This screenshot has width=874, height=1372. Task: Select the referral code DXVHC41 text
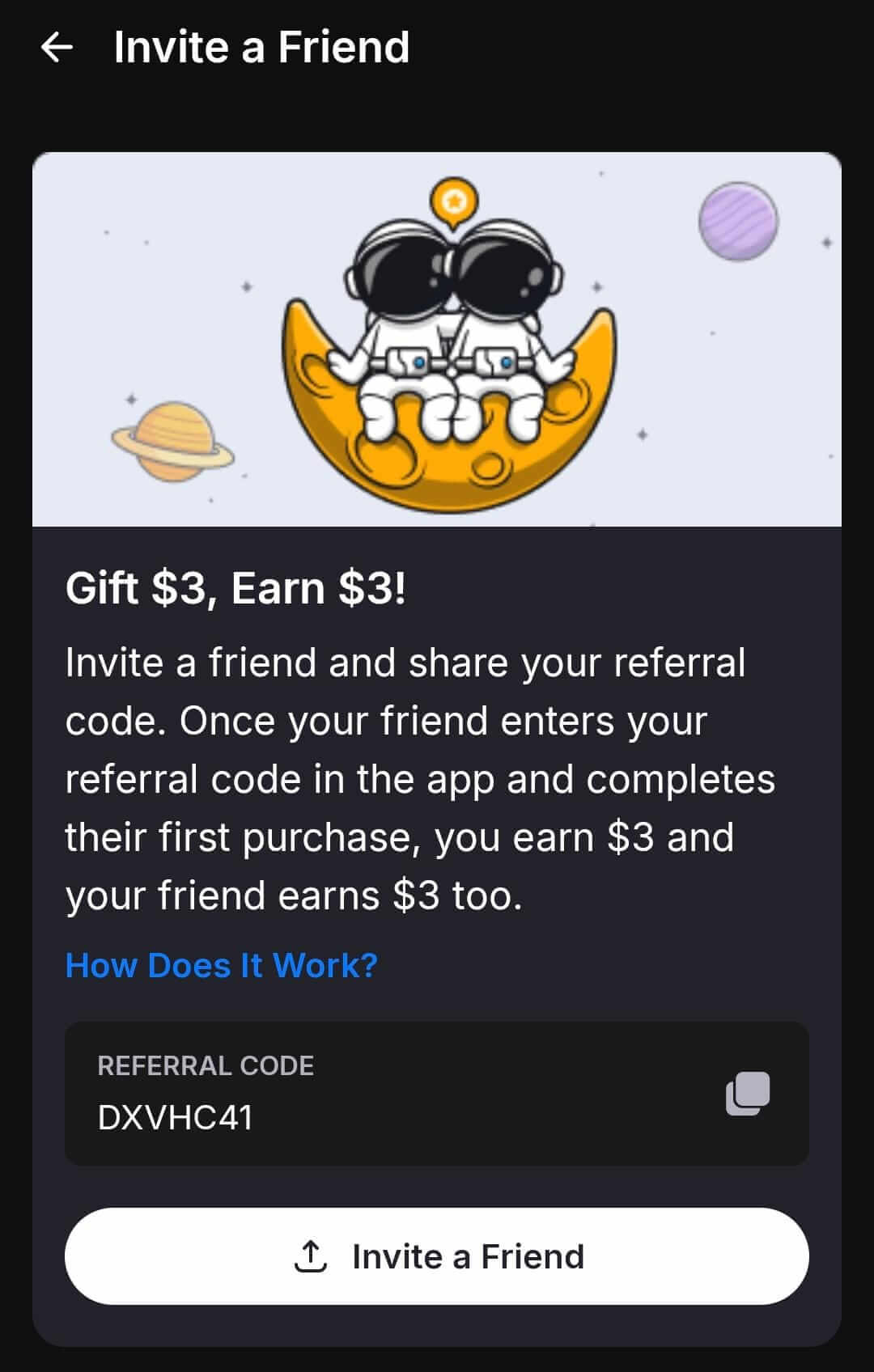175,1119
